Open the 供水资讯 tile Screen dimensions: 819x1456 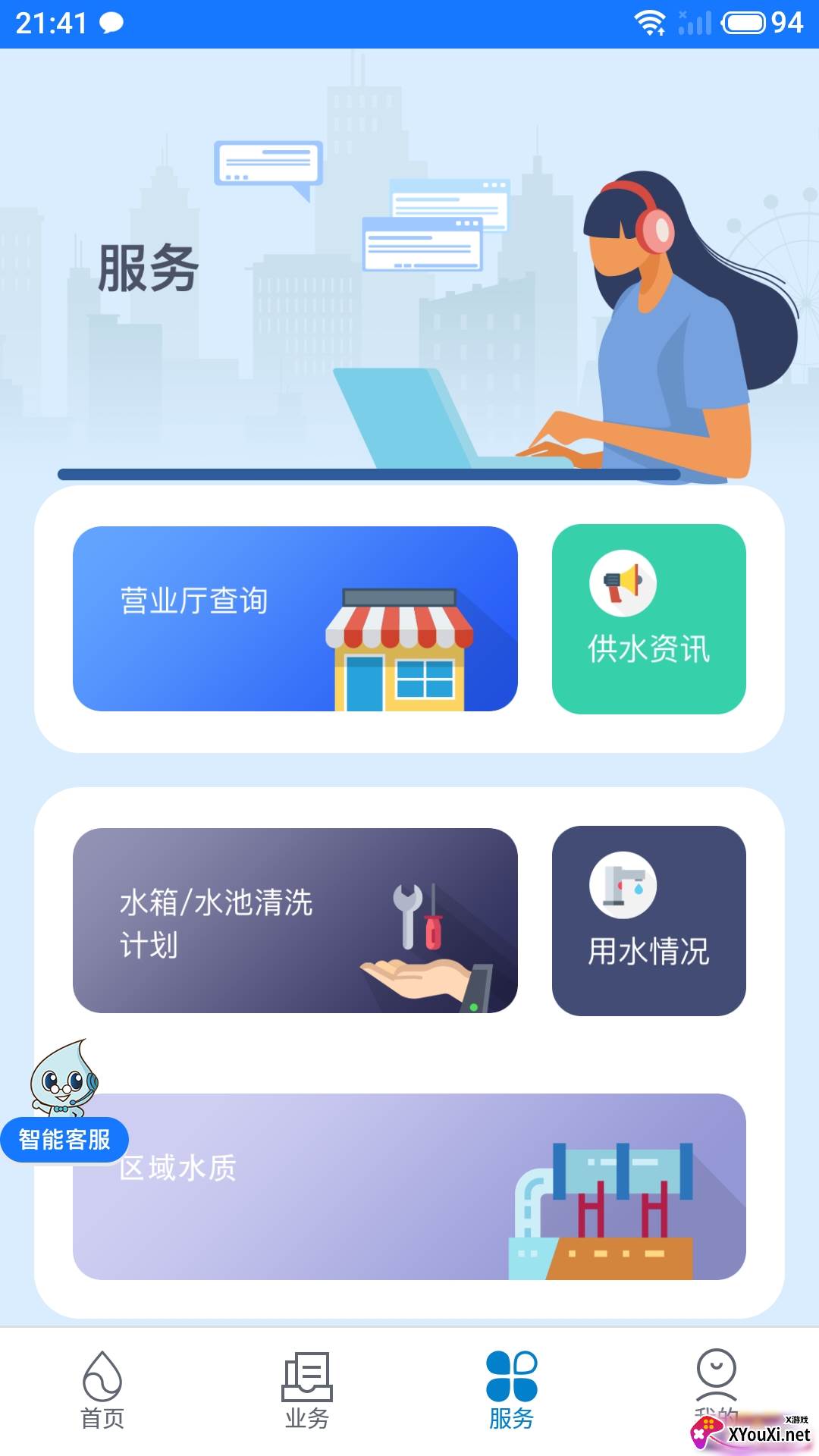(649, 619)
